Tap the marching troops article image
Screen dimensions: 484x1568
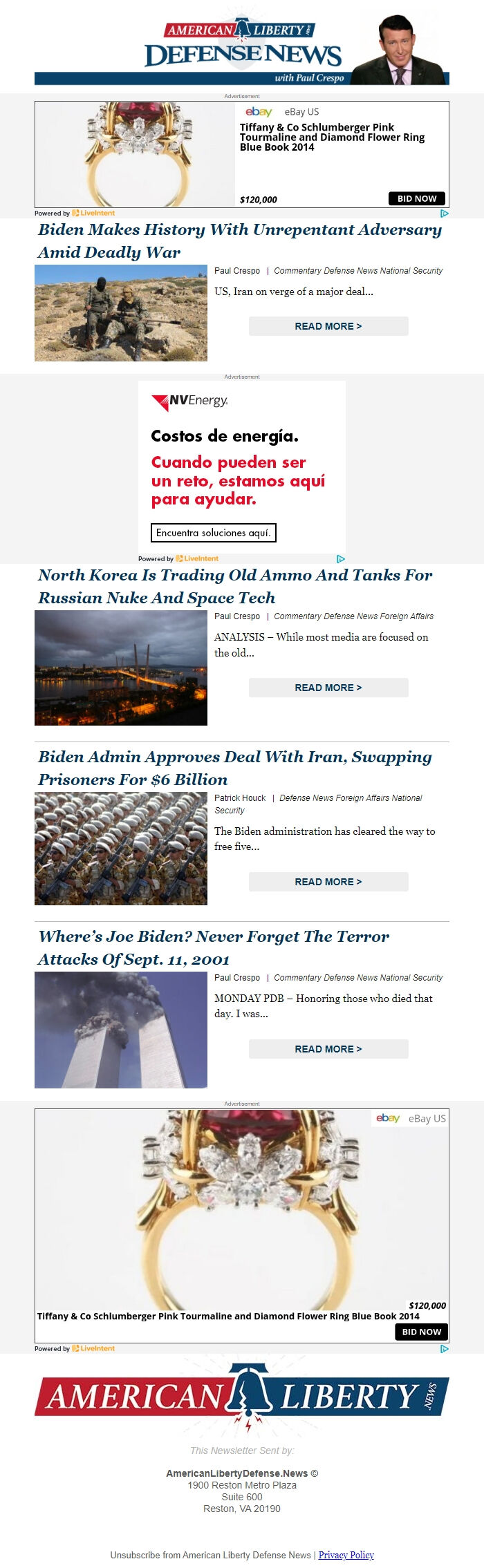tap(121, 849)
